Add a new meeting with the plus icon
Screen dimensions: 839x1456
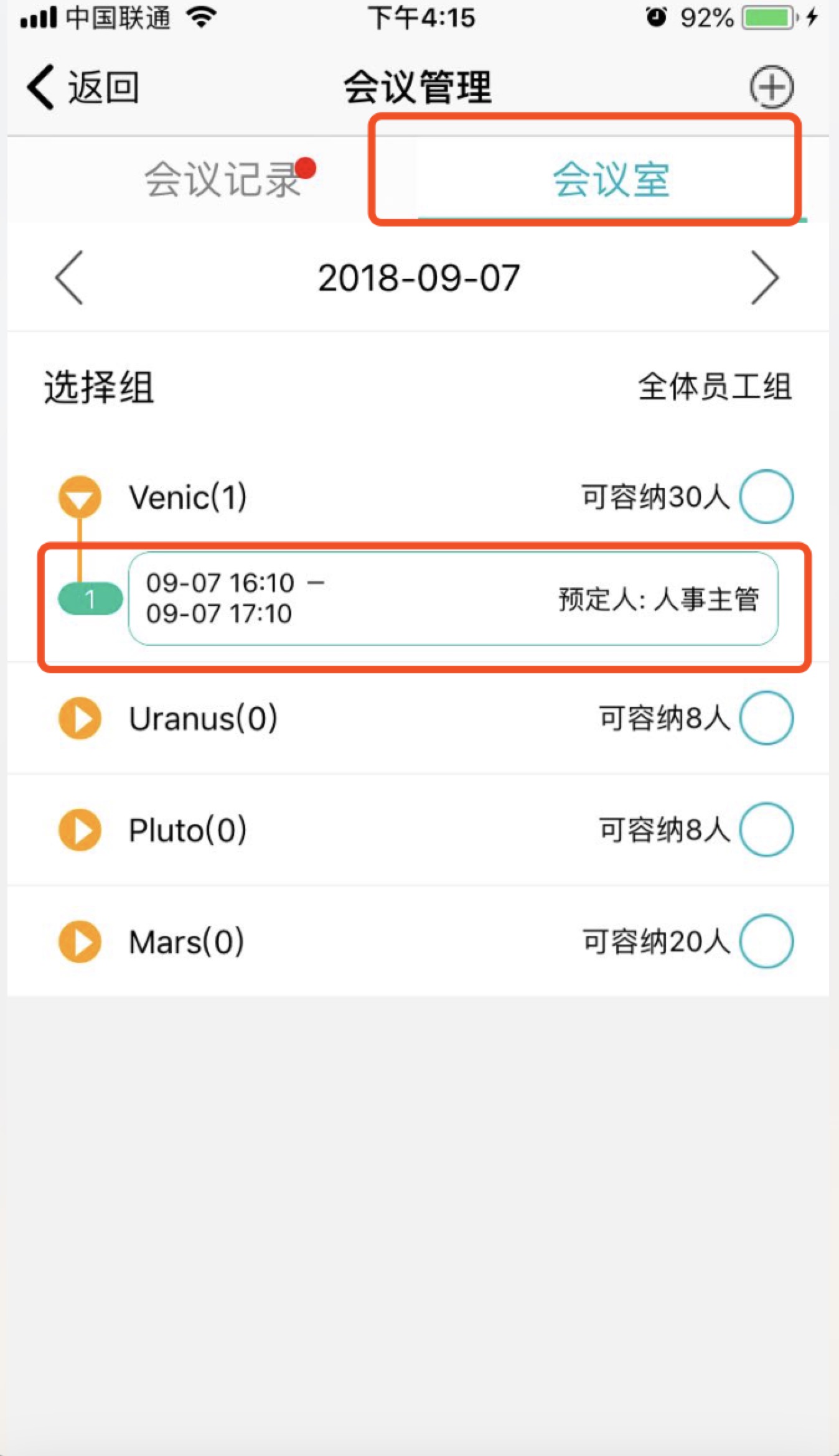[x=771, y=86]
